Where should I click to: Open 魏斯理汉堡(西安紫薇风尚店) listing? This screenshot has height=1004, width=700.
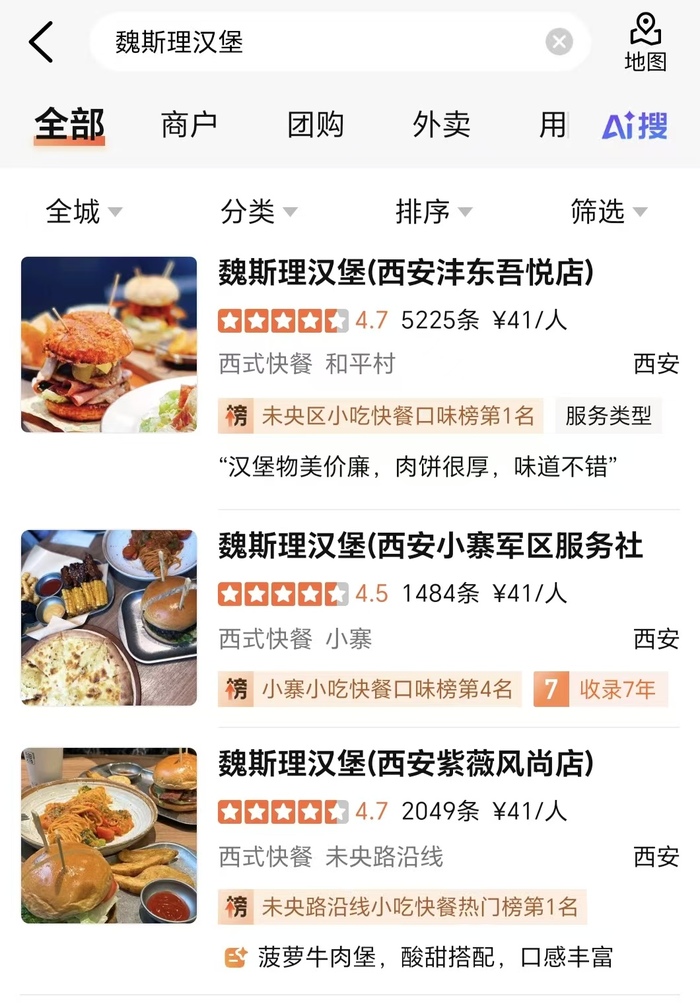pos(406,764)
